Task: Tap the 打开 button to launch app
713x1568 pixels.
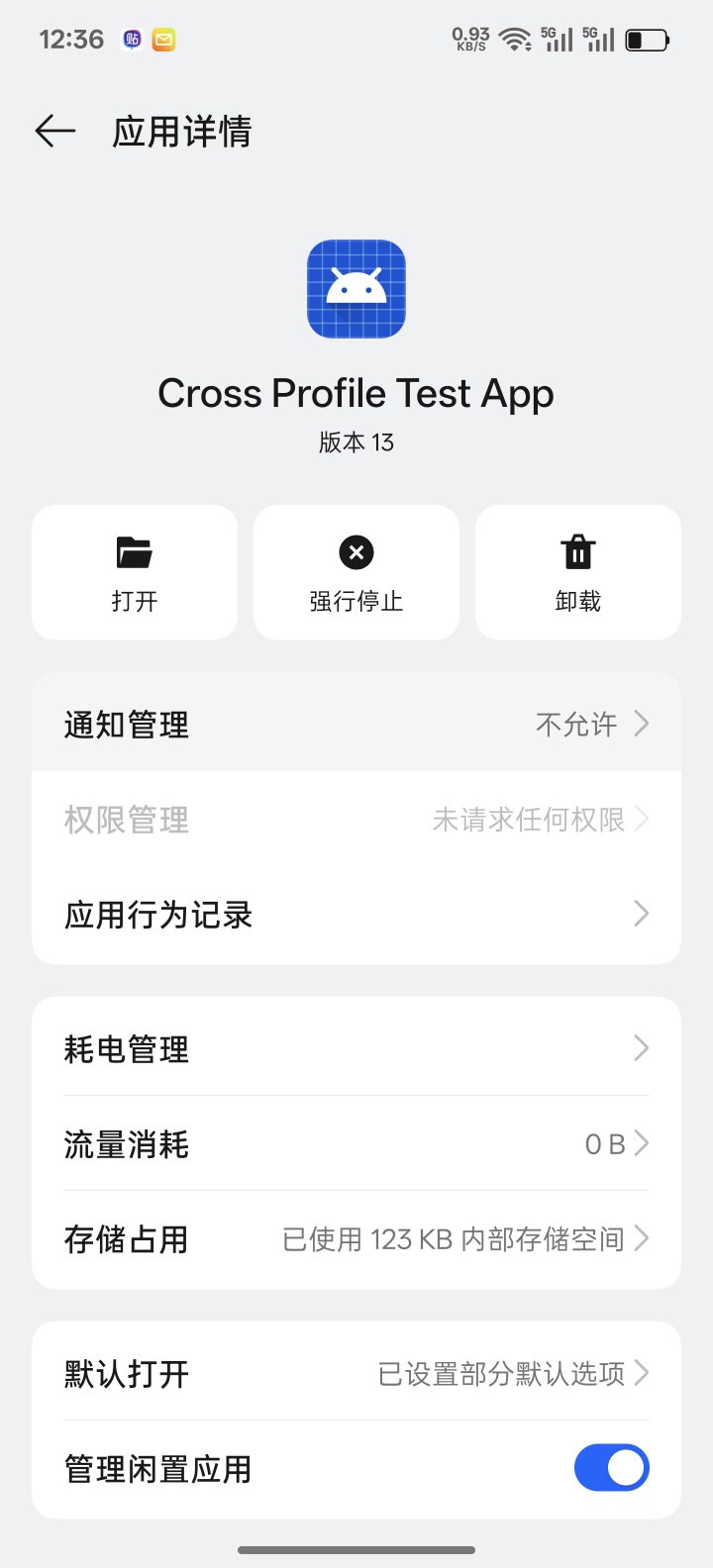Action: pos(135,572)
